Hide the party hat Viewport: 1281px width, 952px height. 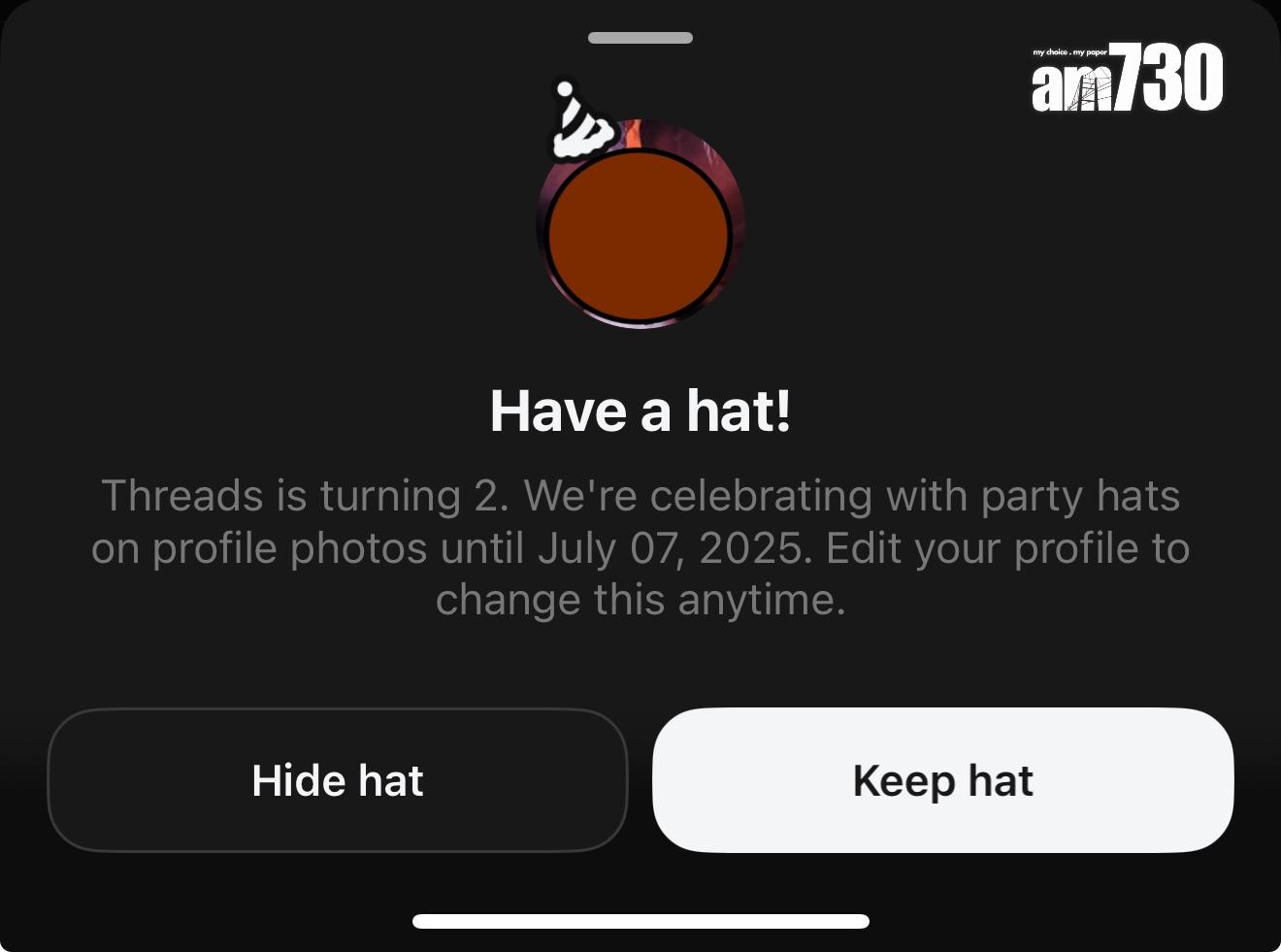338,780
